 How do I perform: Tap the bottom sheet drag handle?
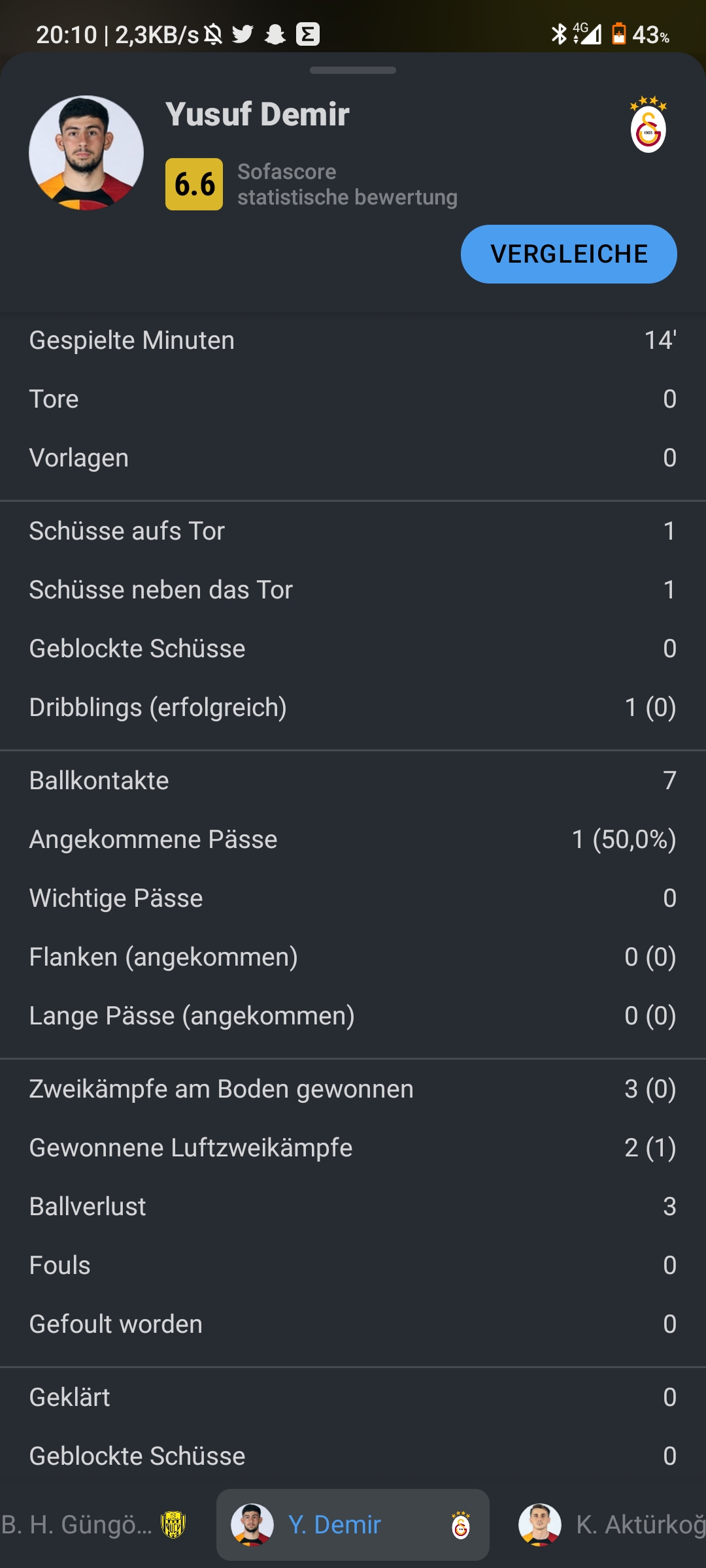click(x=353, y=70)
